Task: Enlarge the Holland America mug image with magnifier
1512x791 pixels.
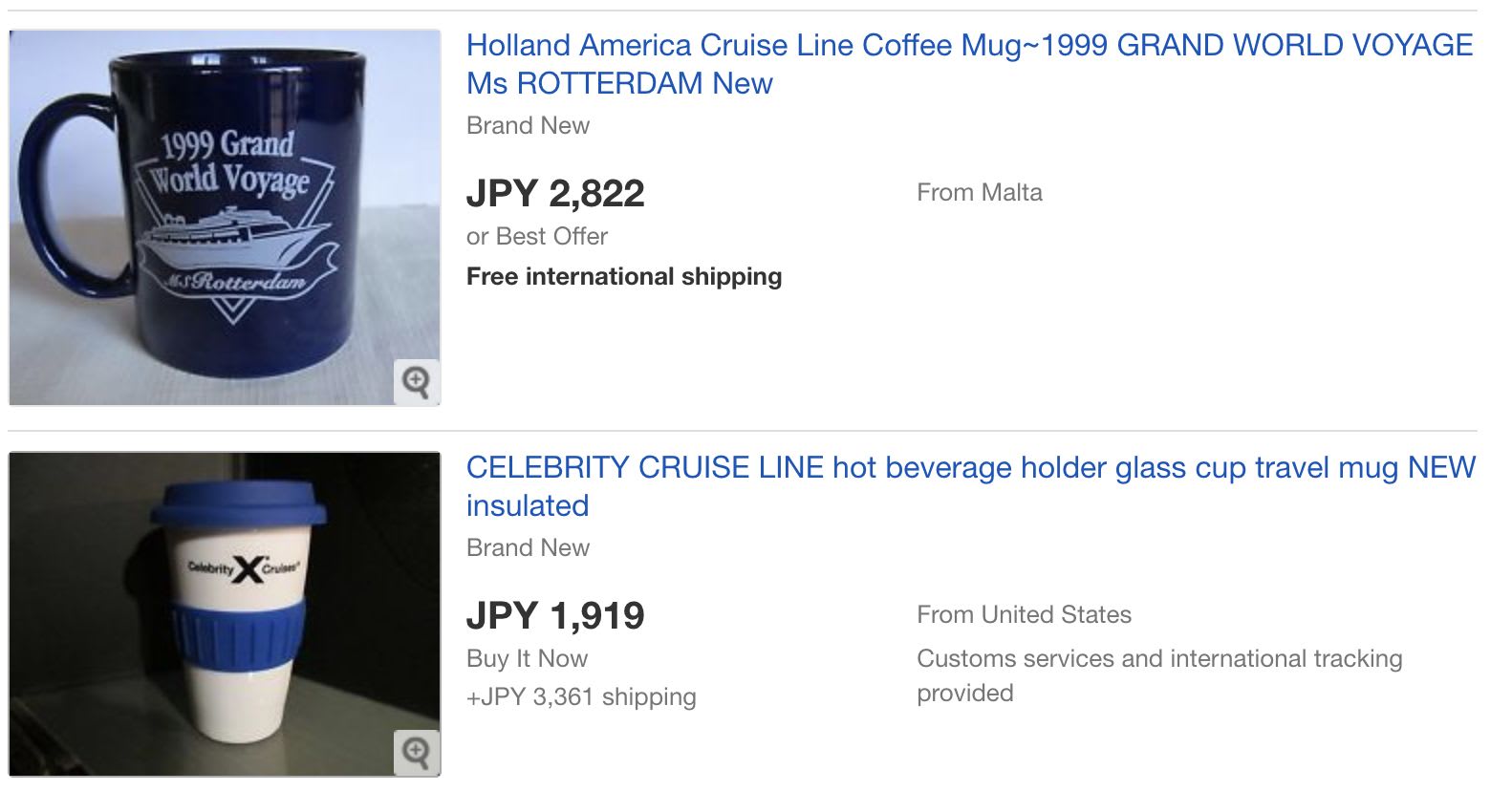Action: (x=417, y=382)
